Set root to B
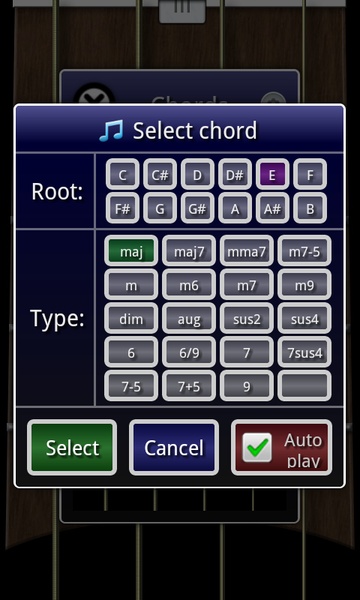Image resolution: width=360 pixels, height=600 pixels. pyautogui.click(x=310, y=208)
